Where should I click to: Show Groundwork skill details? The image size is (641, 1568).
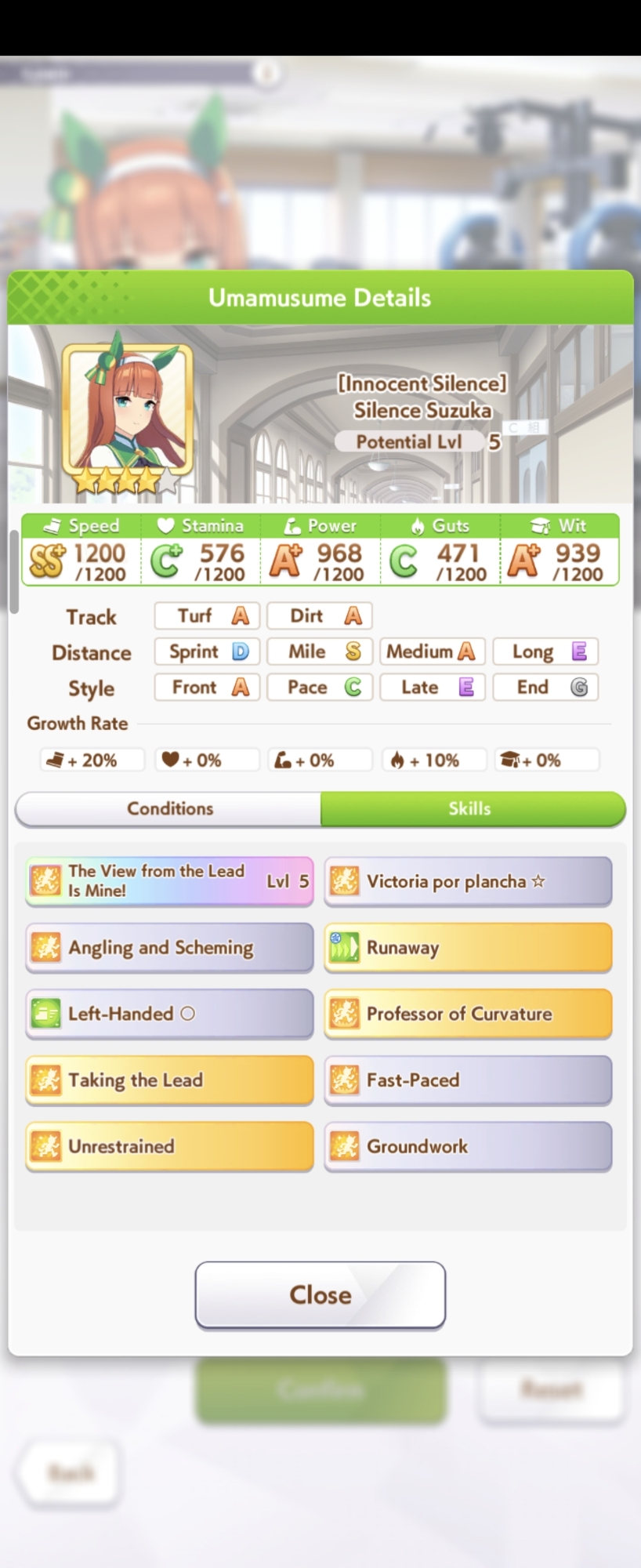point(468,1146)
